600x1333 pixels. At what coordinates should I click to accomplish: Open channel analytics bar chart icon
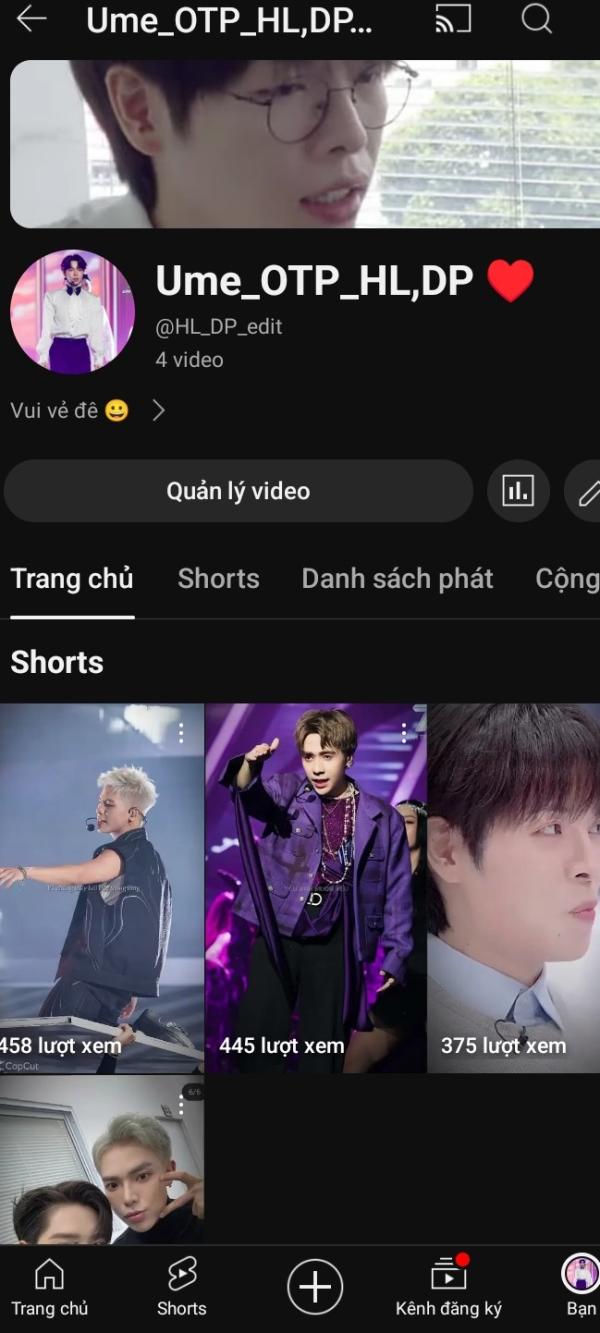(x=518, y=491)
